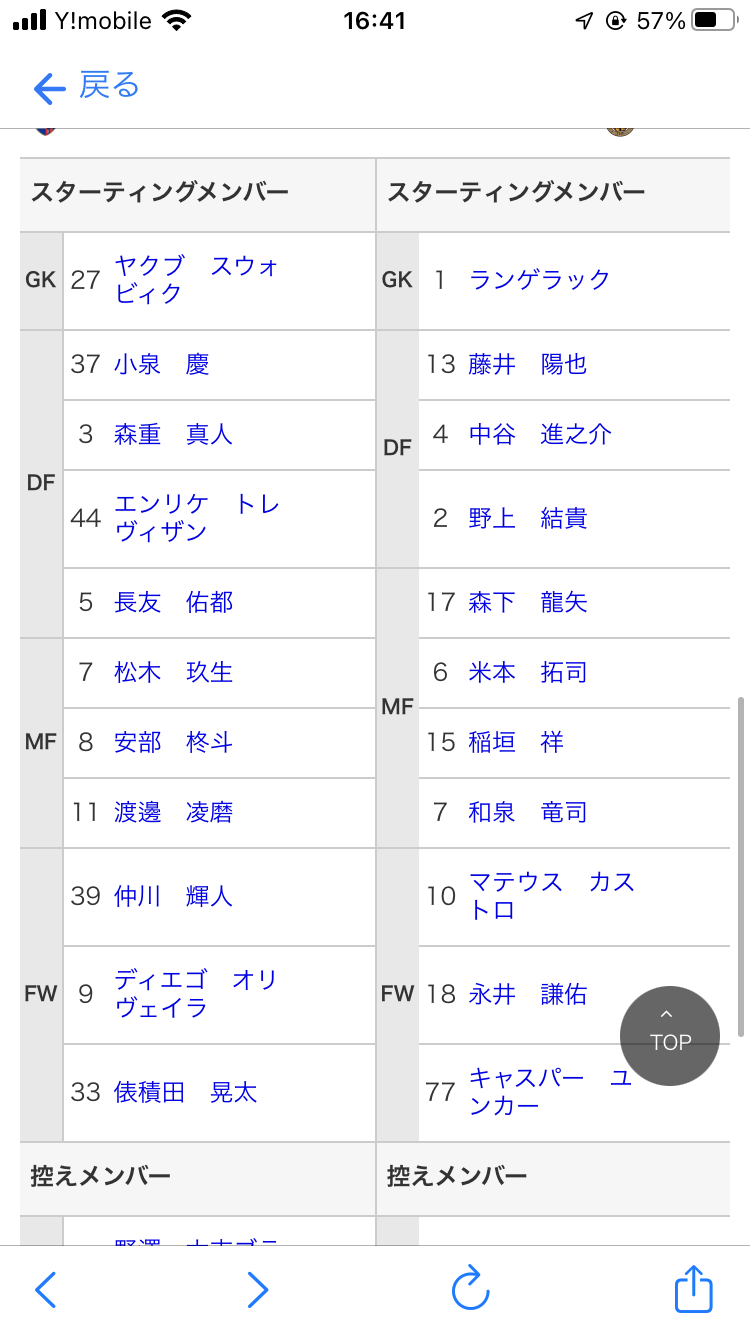
Task: Open player link 稲垣 祥
Action: (x=516, y=743)
